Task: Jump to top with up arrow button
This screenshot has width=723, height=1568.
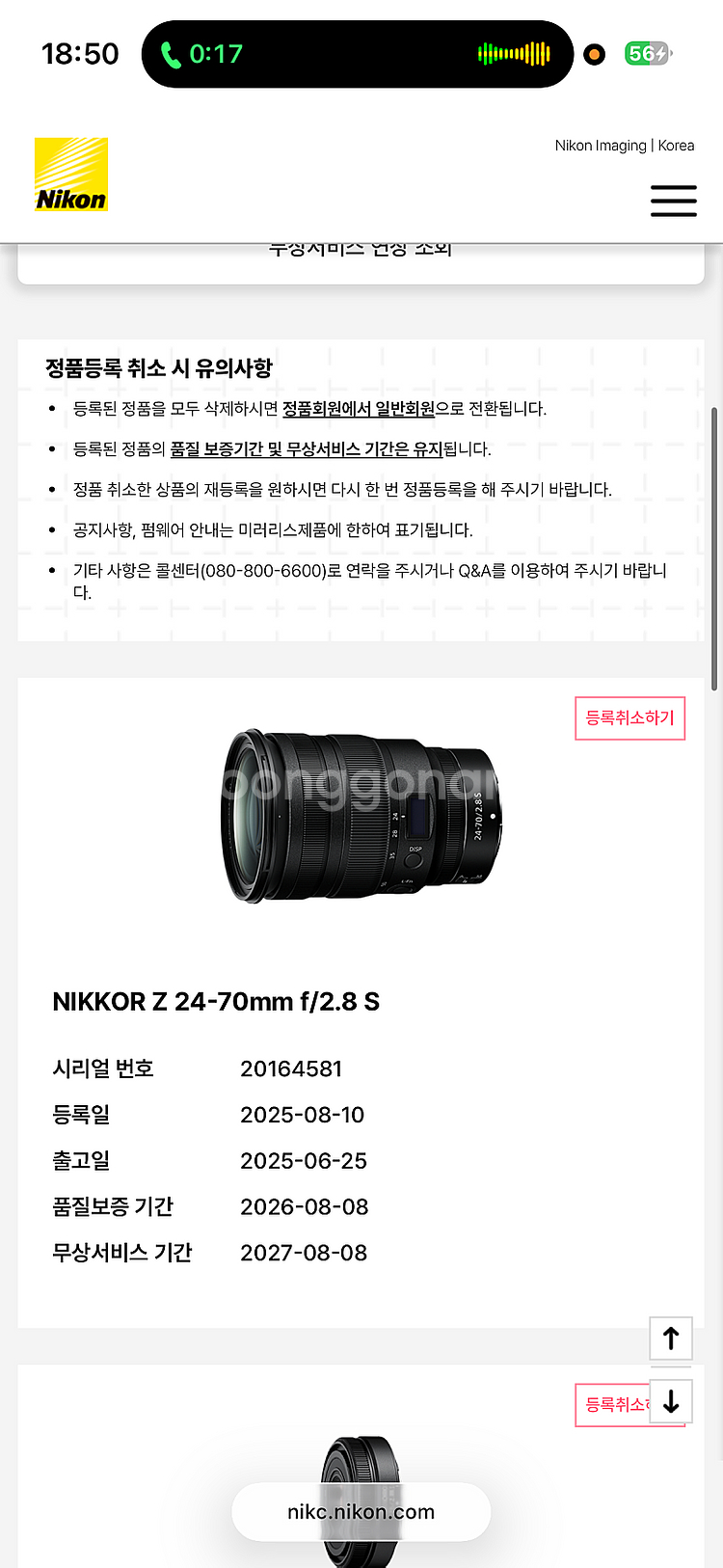Action: pyautogui.click(x=671, y=1338)
